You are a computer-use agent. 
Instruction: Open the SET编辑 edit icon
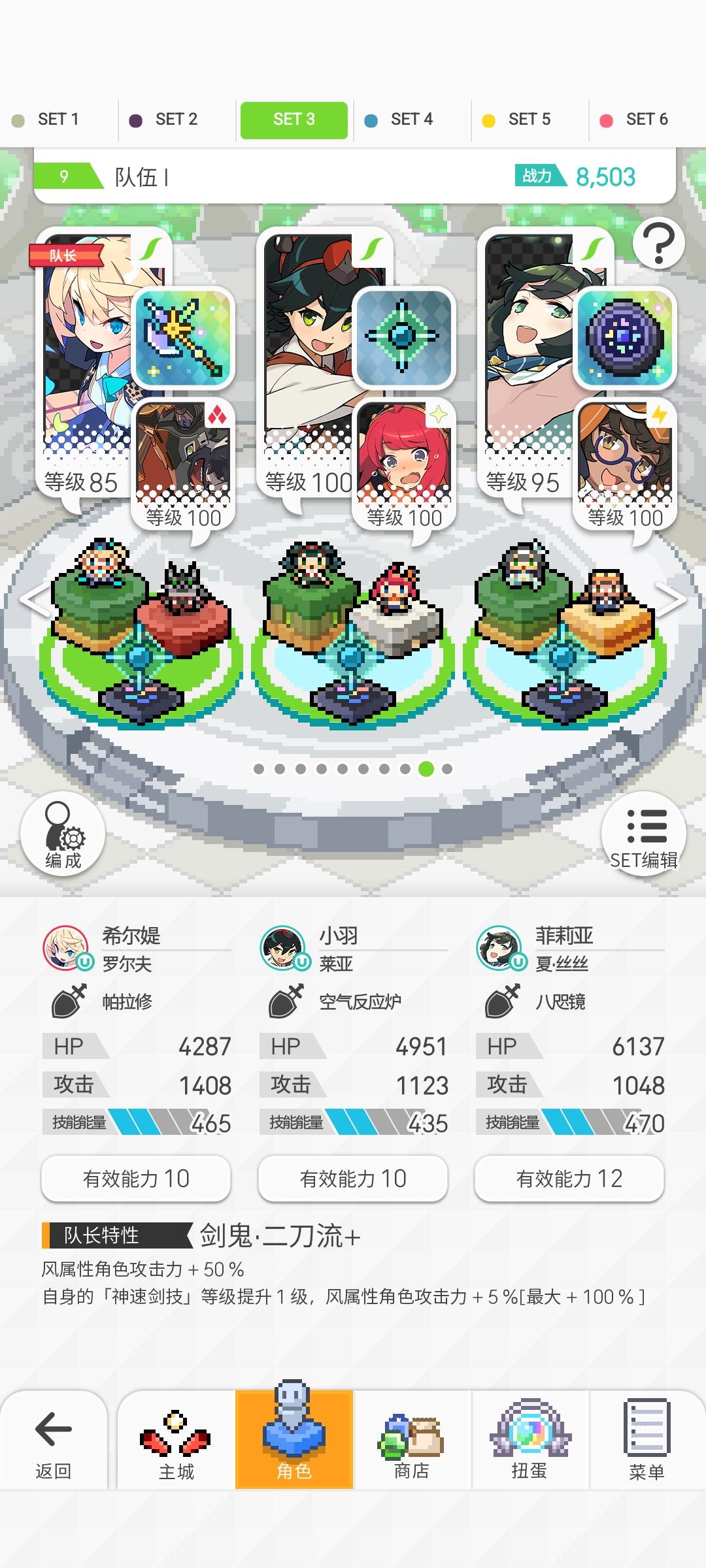pyautogui.click(x=644, y=835)
